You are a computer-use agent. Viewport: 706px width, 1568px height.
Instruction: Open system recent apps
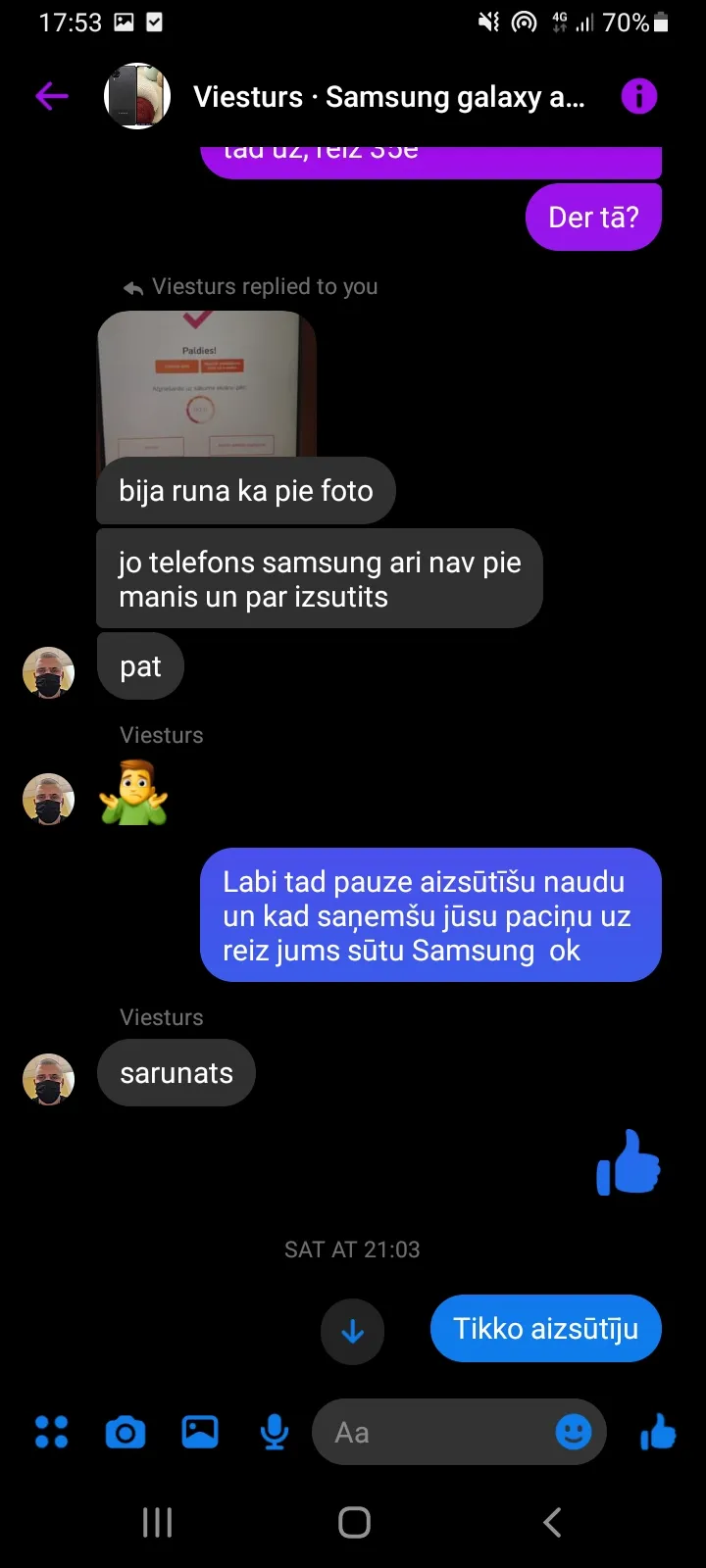[157, 1522]
